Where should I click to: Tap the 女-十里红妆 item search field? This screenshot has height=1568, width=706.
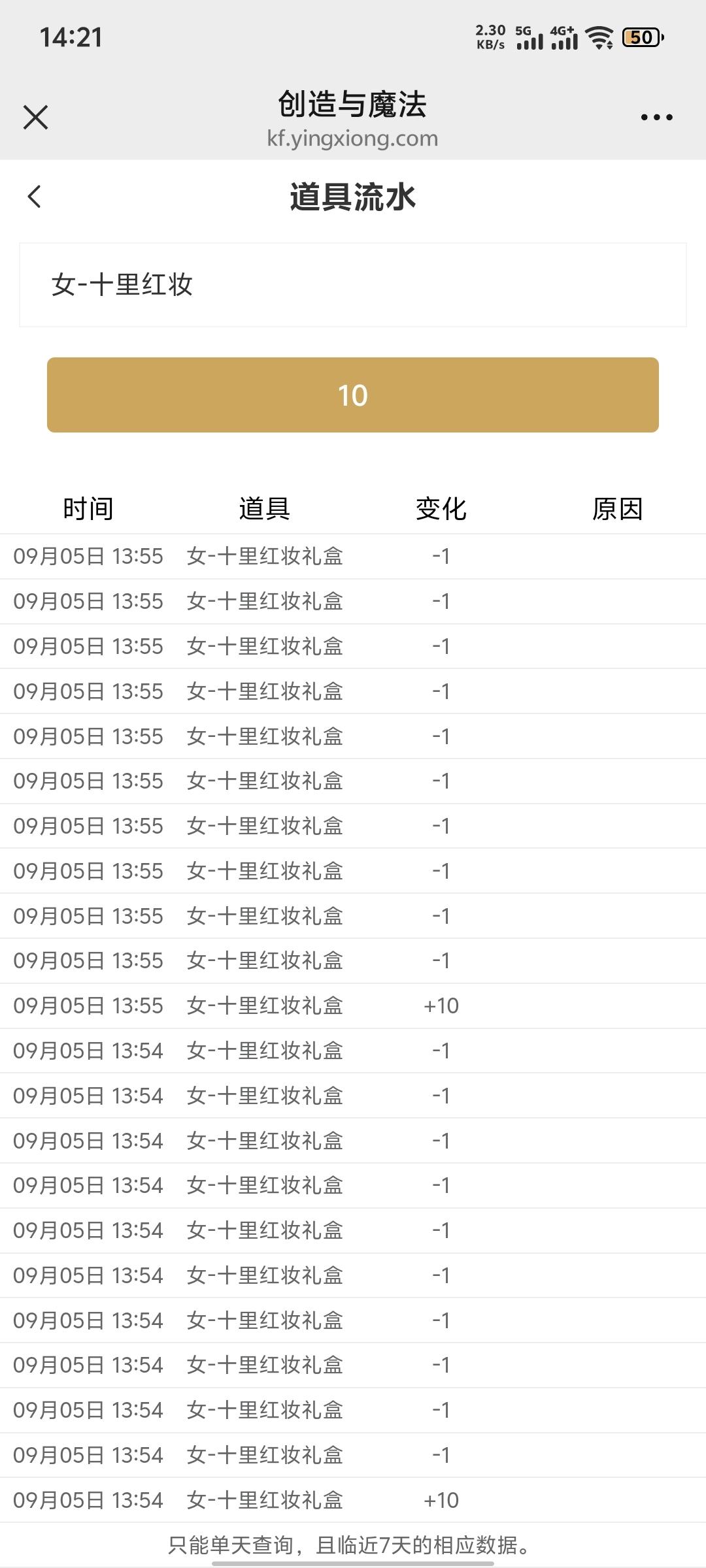353,285
